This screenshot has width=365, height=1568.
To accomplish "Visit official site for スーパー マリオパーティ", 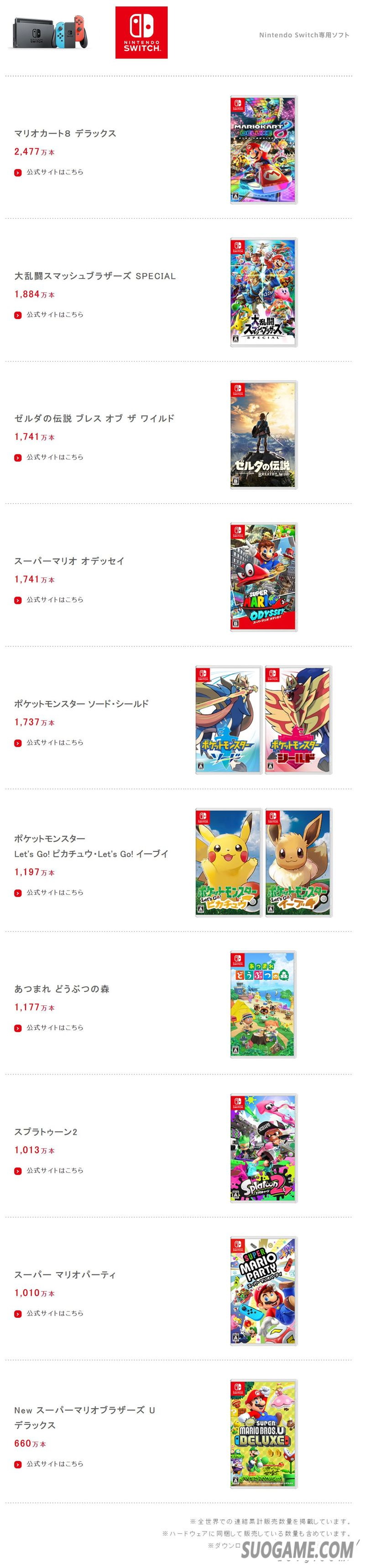I will [54, 1313].
